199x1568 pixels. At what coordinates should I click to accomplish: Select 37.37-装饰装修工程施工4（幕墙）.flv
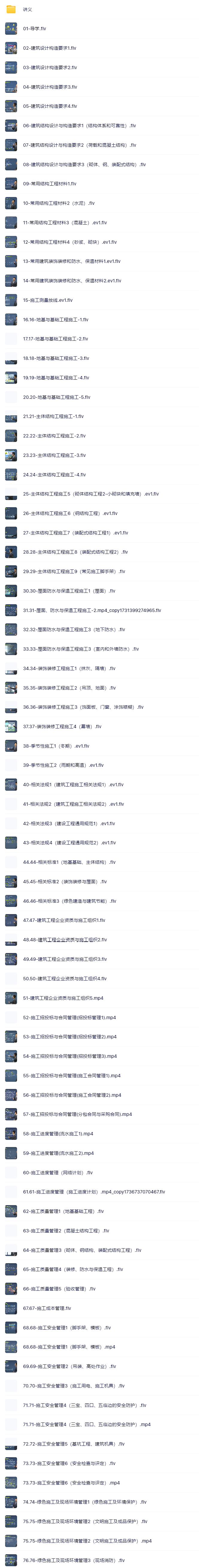pos(62,727)
